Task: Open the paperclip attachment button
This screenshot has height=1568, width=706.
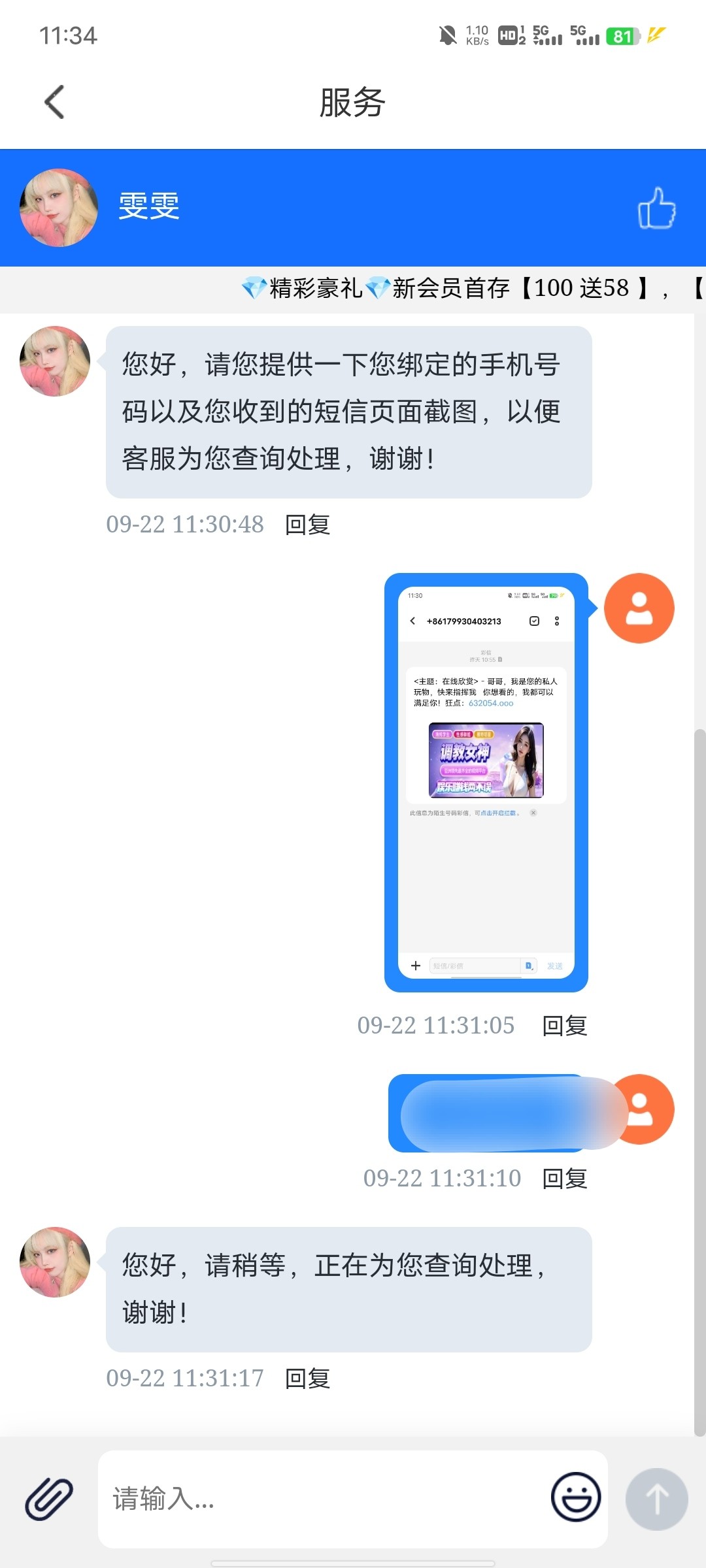Action: [x=49, y=1499]
